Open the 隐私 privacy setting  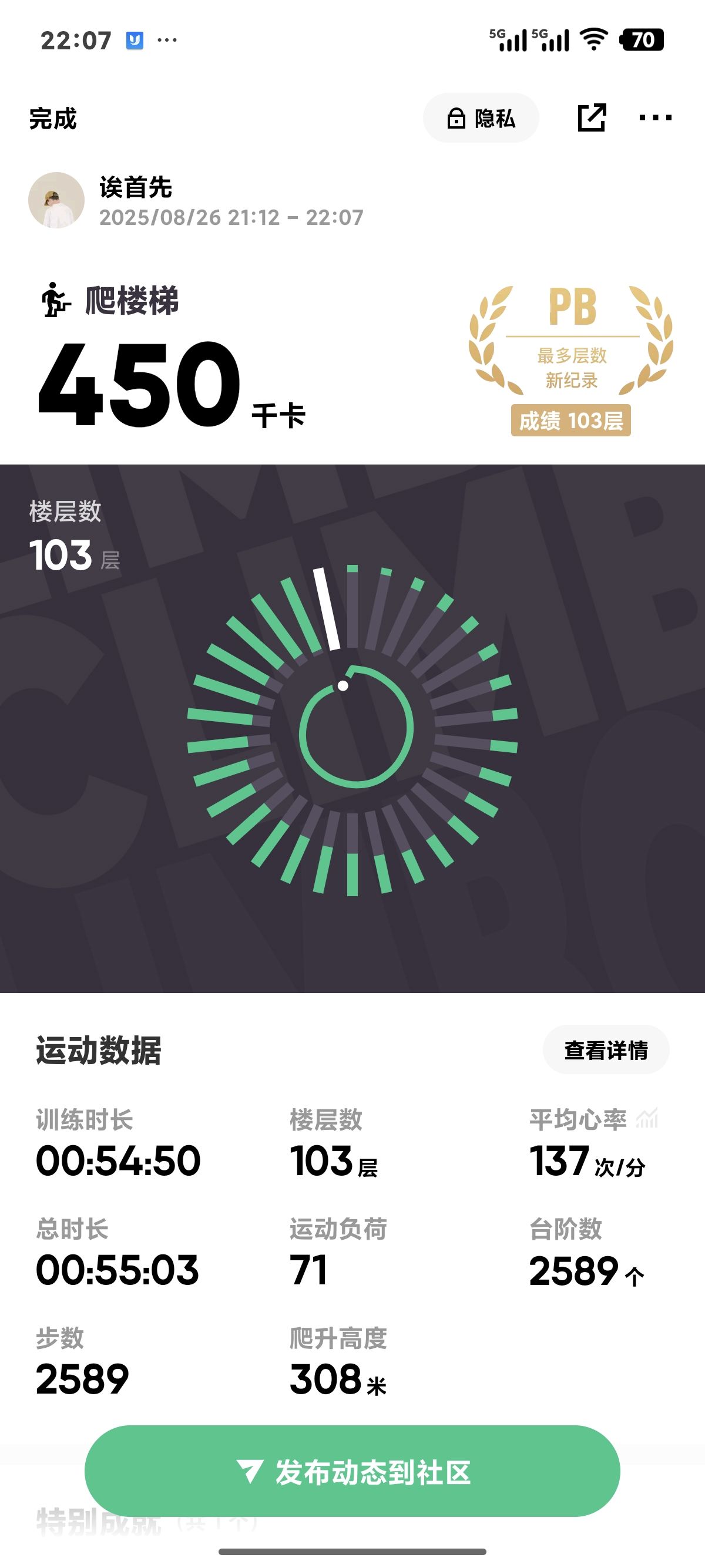481,118
